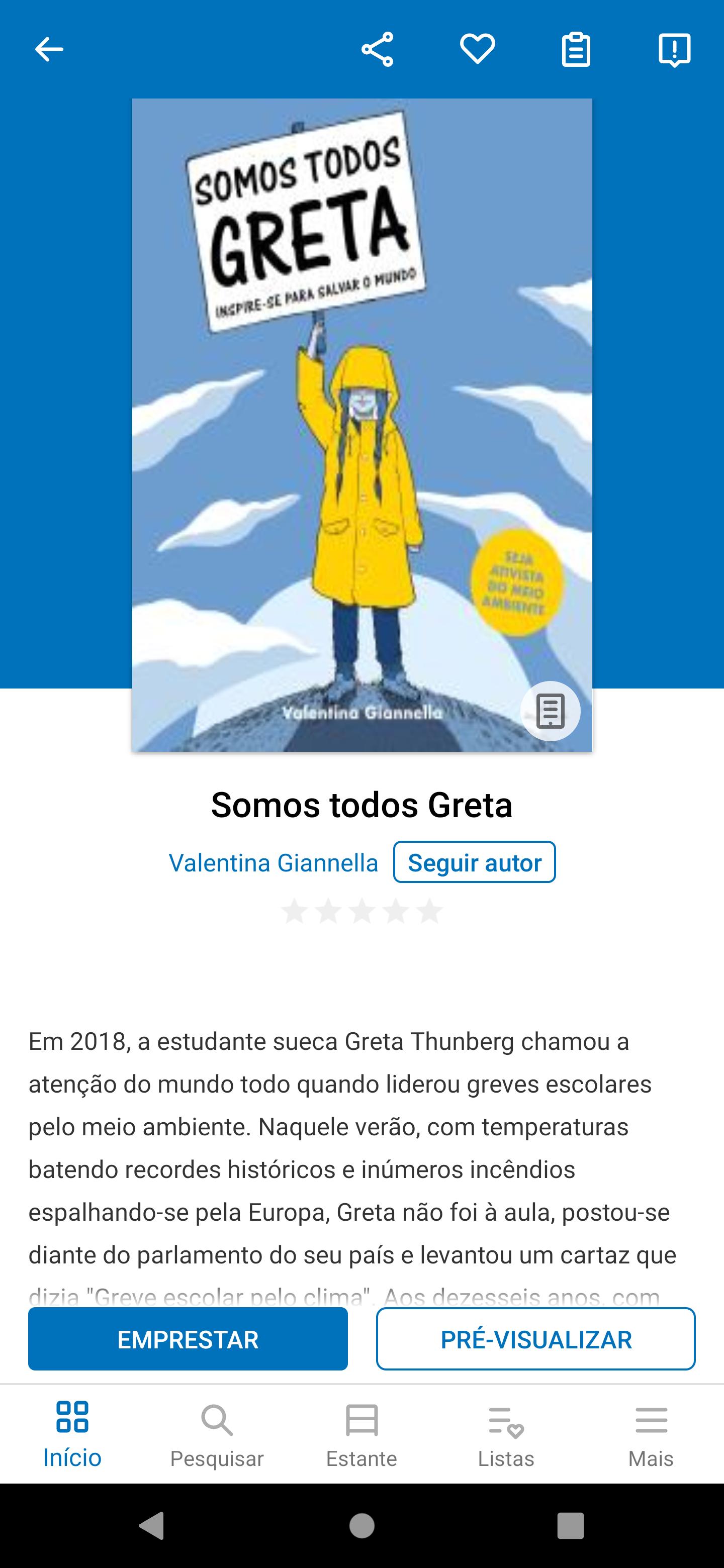The image size is (724, 1568).
Task: Open the clipboard list icon
Action: [x=576, y=50]
